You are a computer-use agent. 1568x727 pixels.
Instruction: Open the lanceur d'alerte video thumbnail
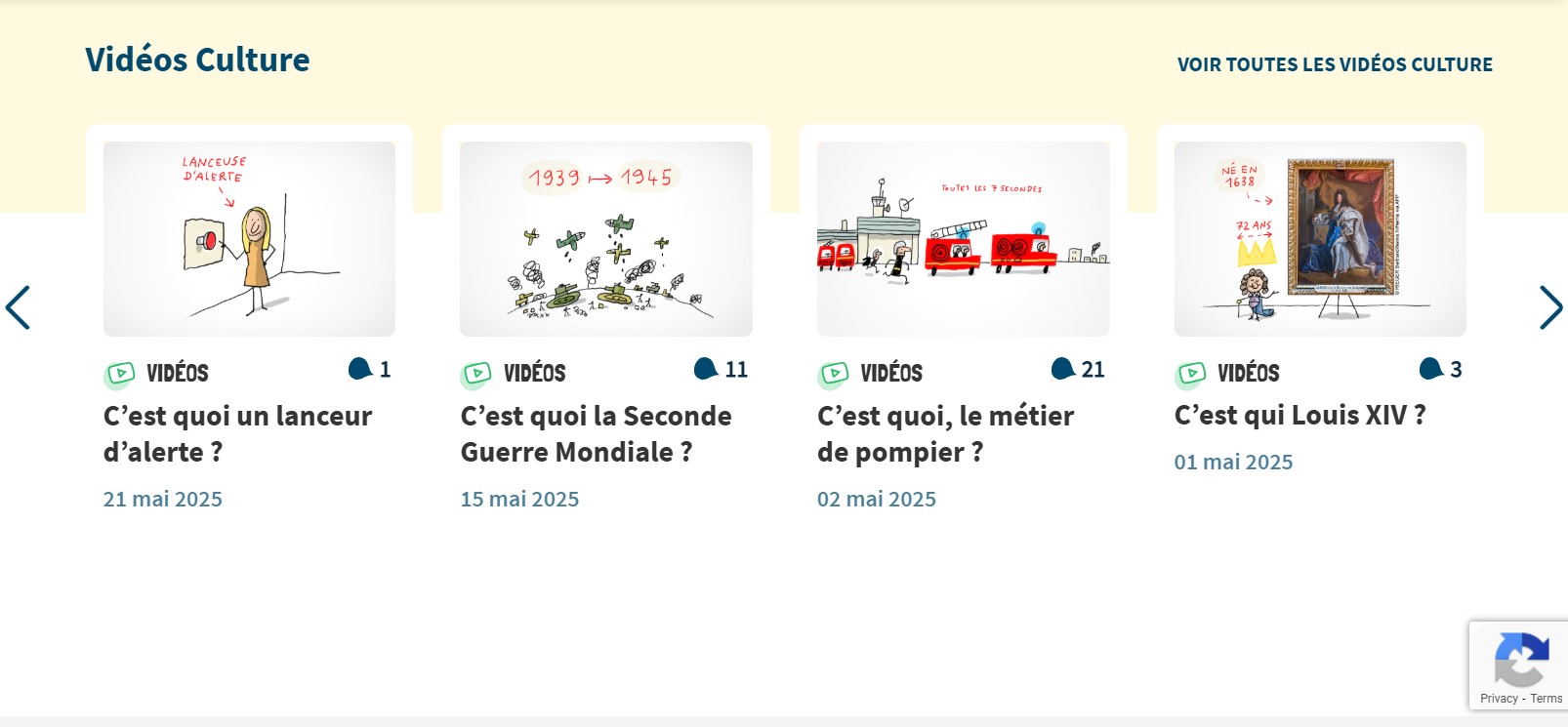249,239
